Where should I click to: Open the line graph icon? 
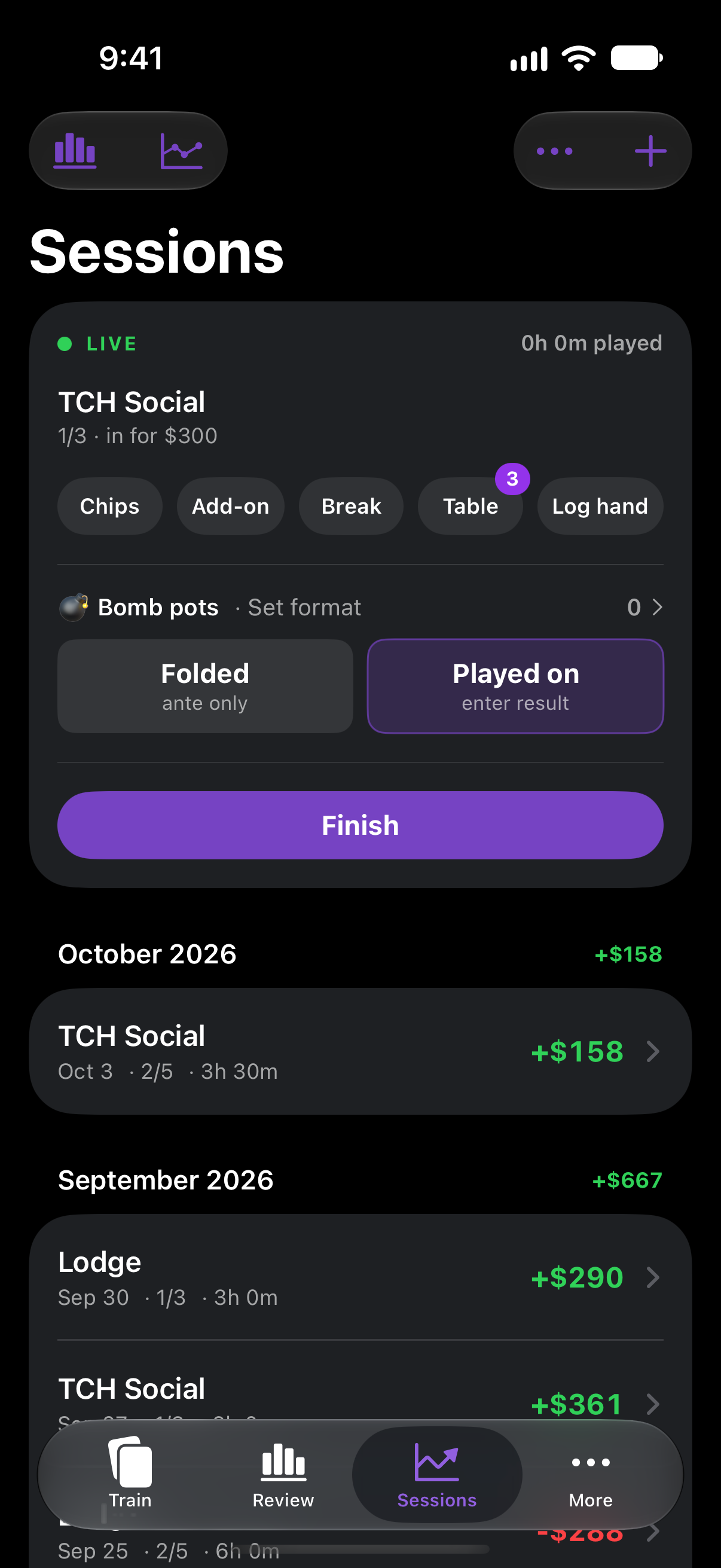[181, 150]
